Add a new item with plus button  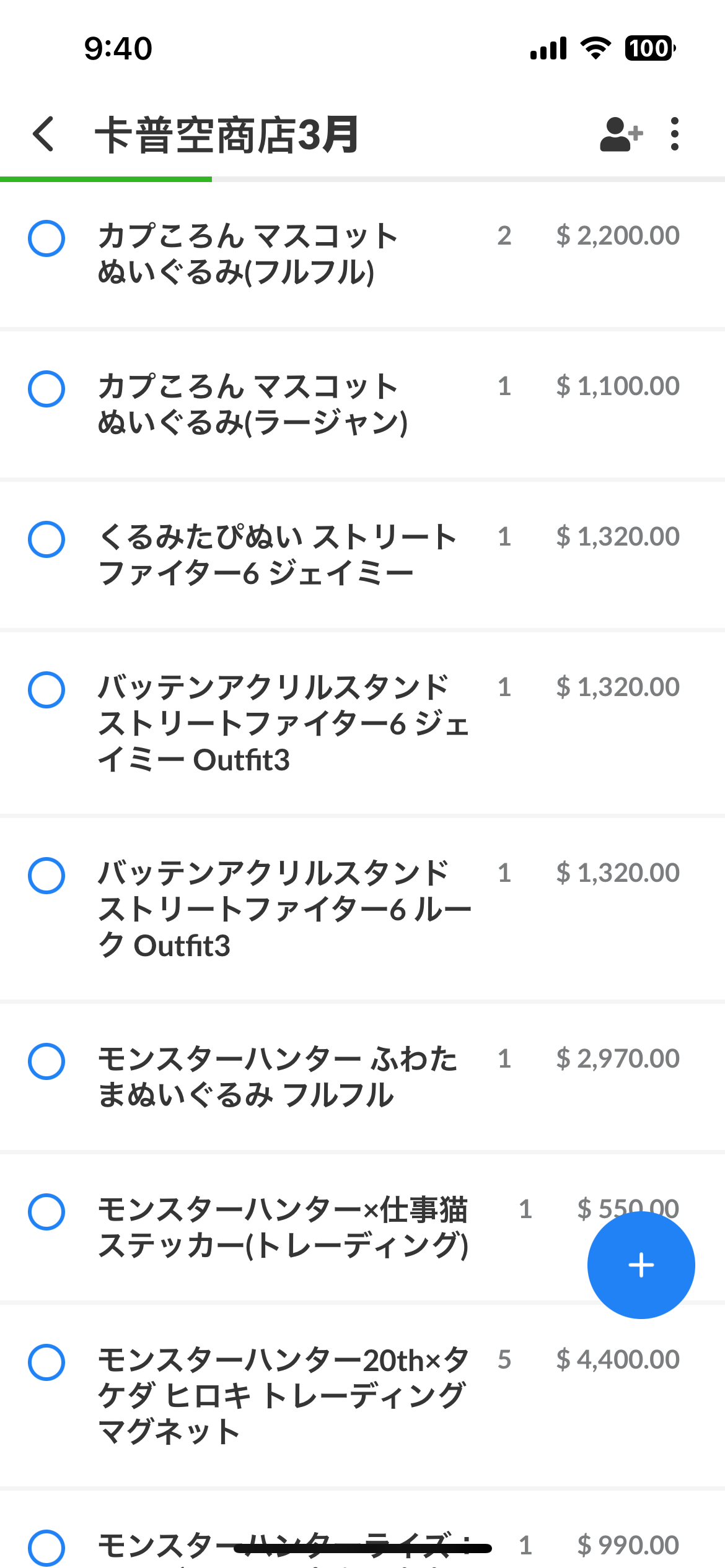[641, 1265]
